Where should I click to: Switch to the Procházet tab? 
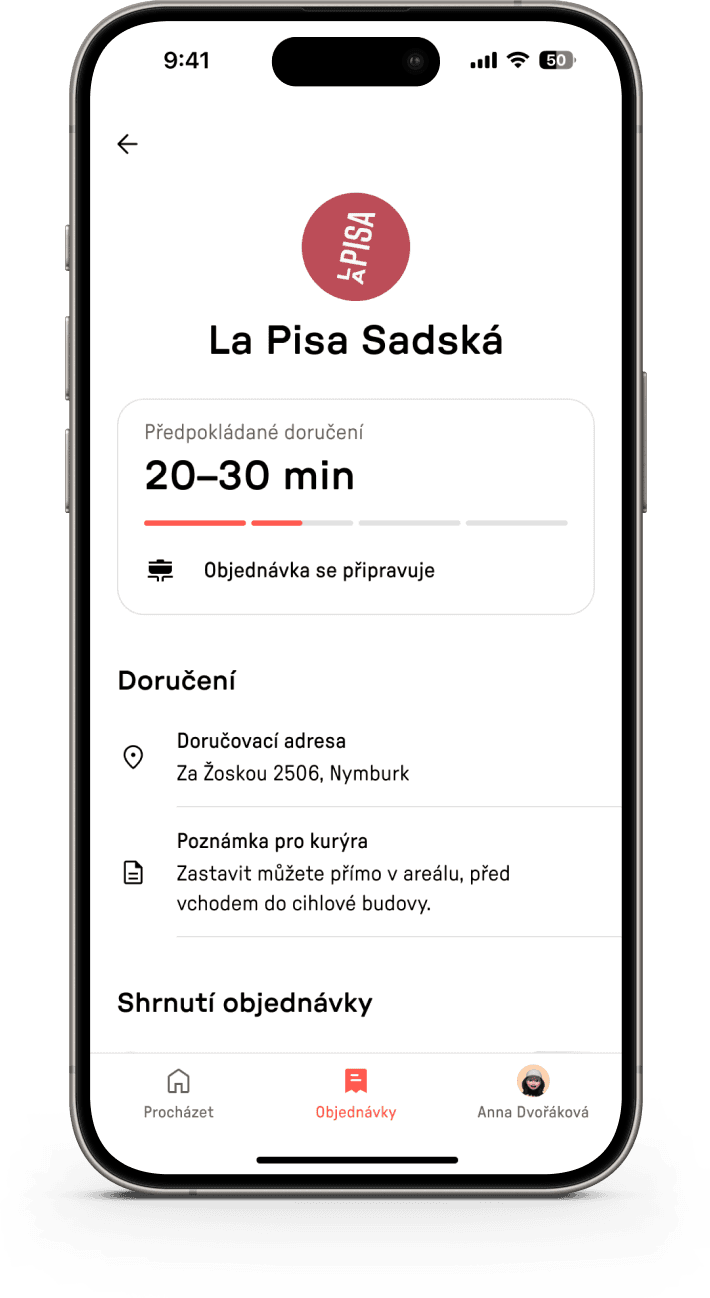178,1093
